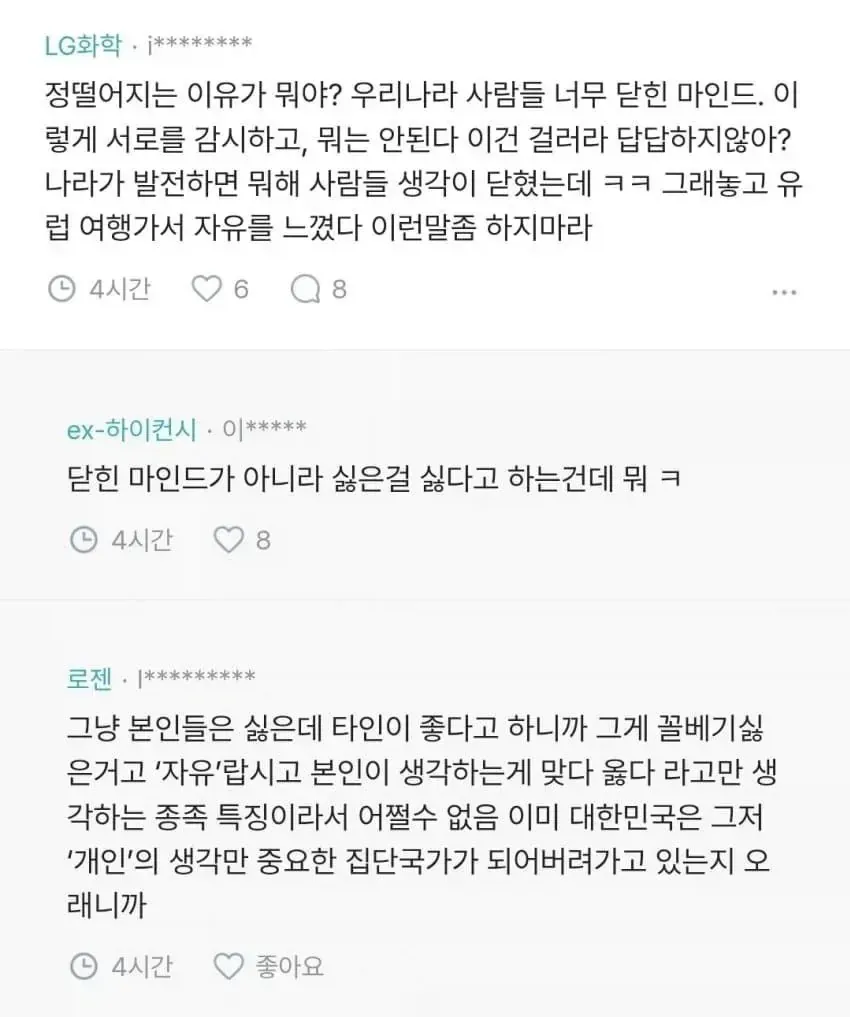This screenshot has height=1017, width=850.
Task: Open the LG화학 company name link
Action: (x=83, y=45)
